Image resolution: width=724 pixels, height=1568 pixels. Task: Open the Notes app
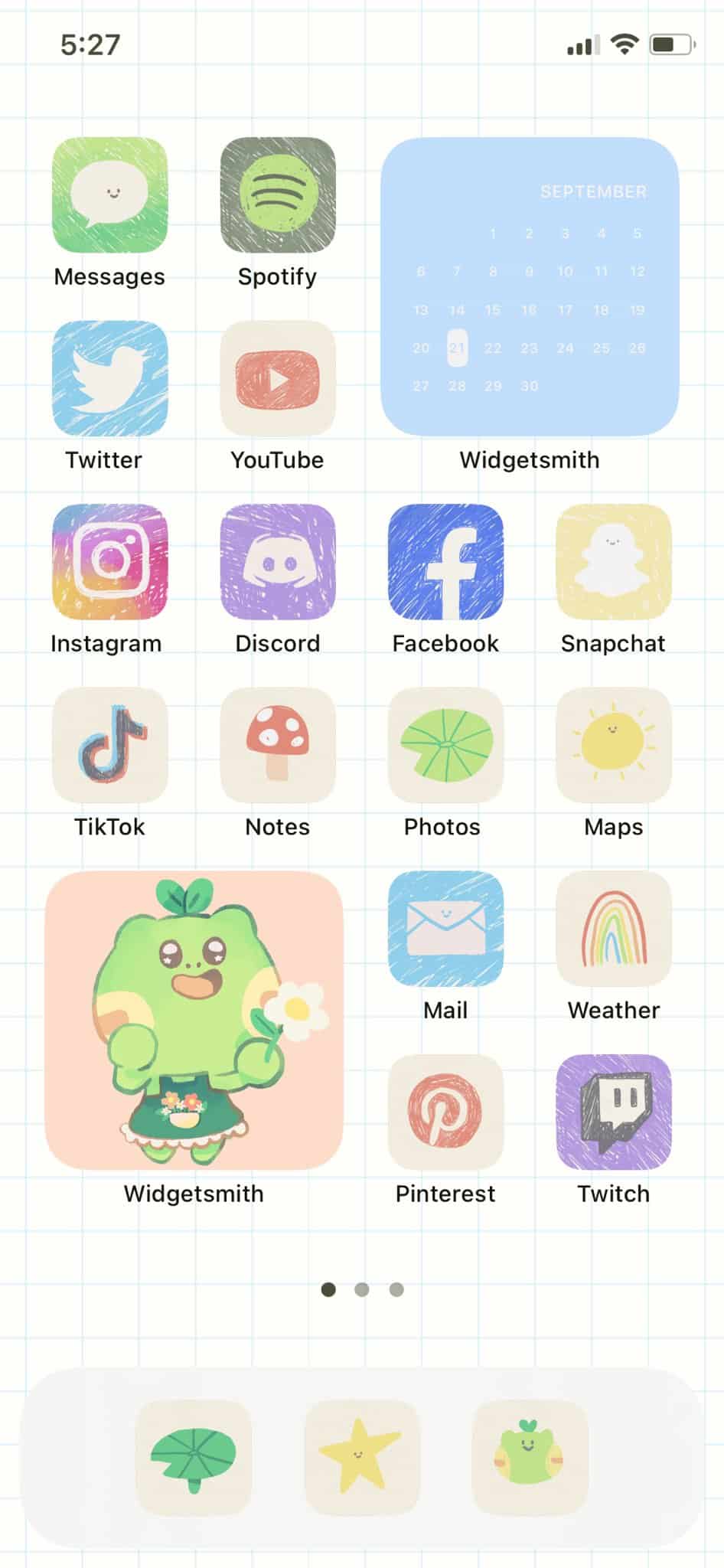click(278, 745)
